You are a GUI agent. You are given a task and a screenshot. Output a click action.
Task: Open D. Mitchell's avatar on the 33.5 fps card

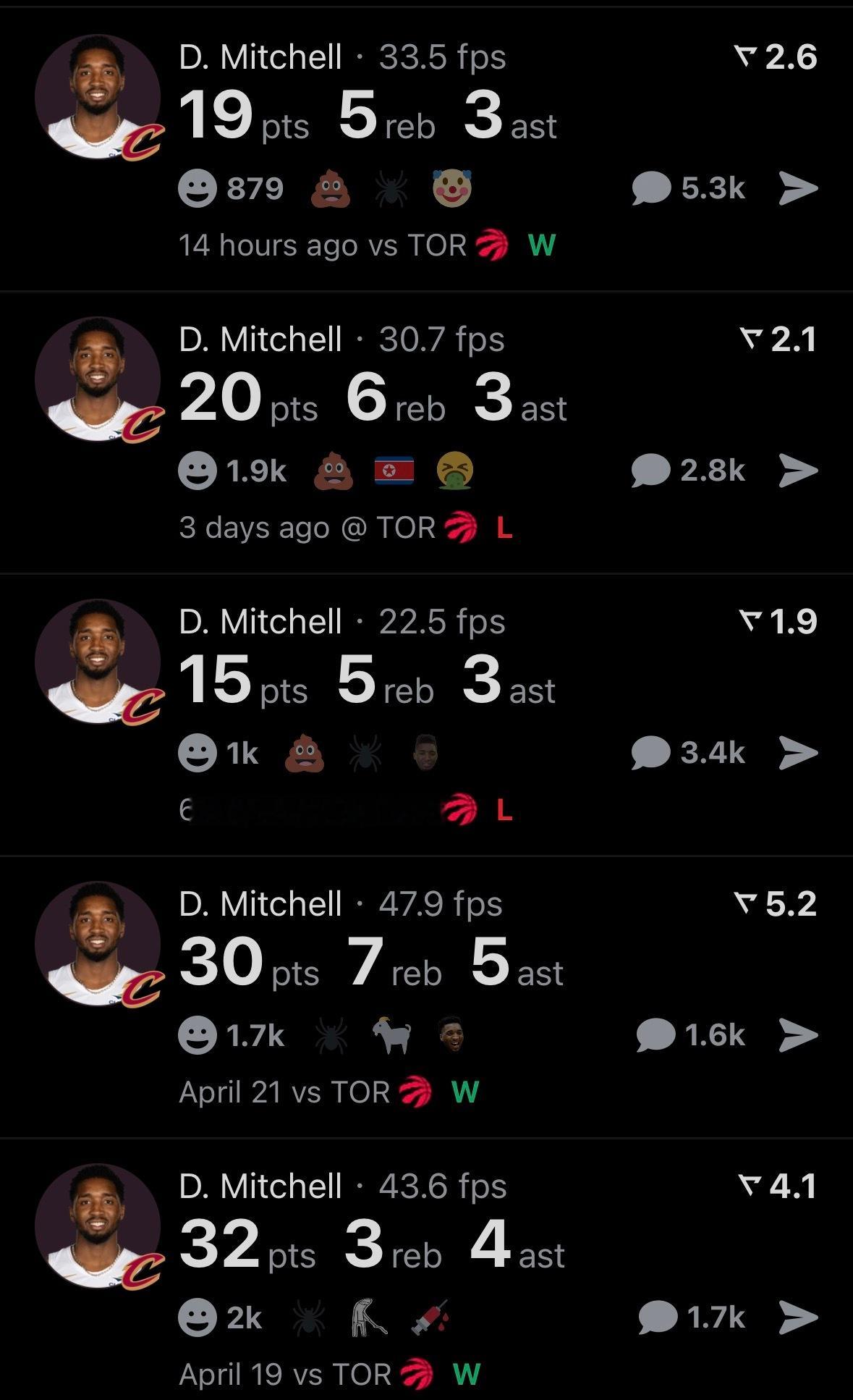[x=98, y=96]
